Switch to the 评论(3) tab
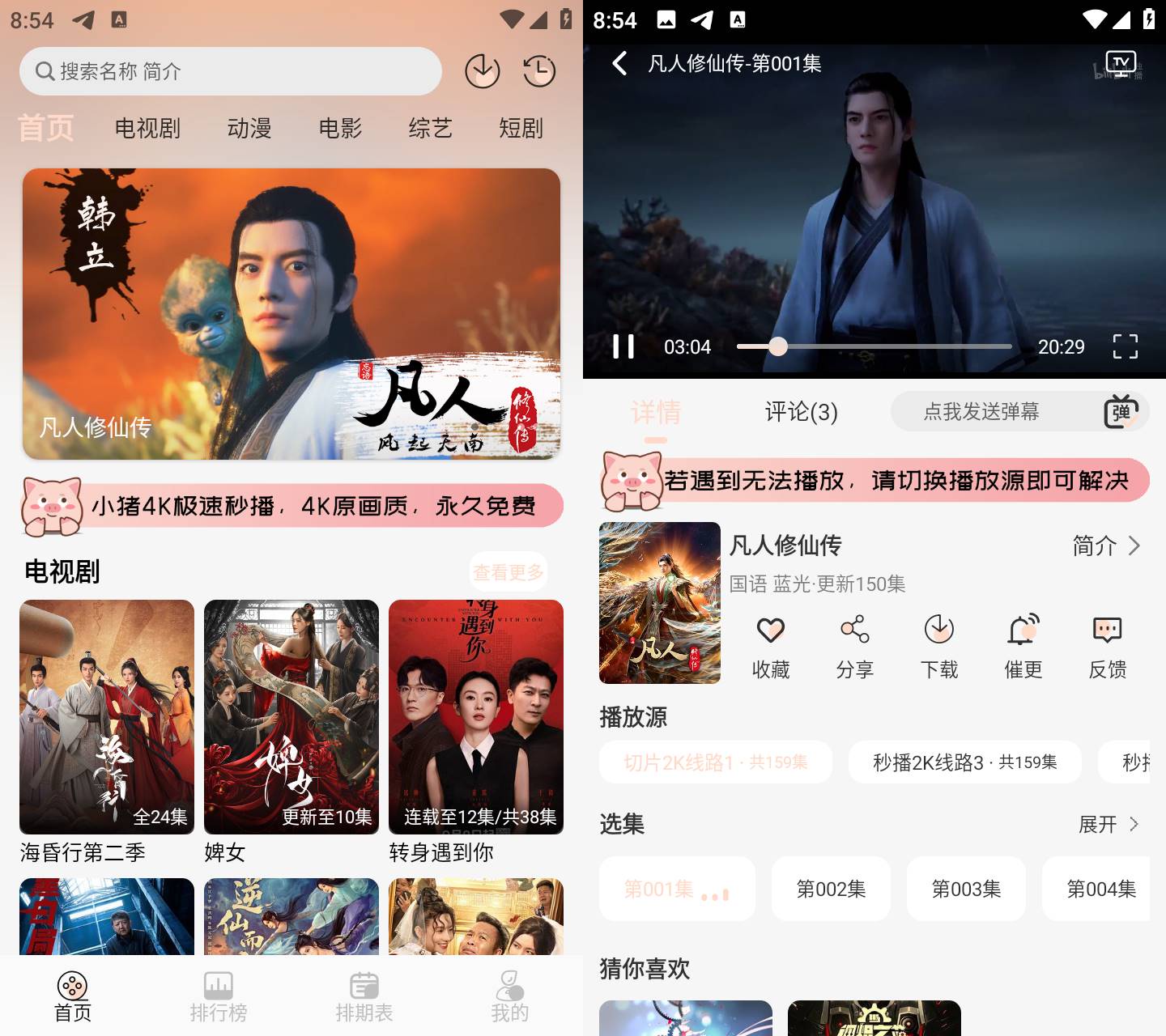 [801, 412]
